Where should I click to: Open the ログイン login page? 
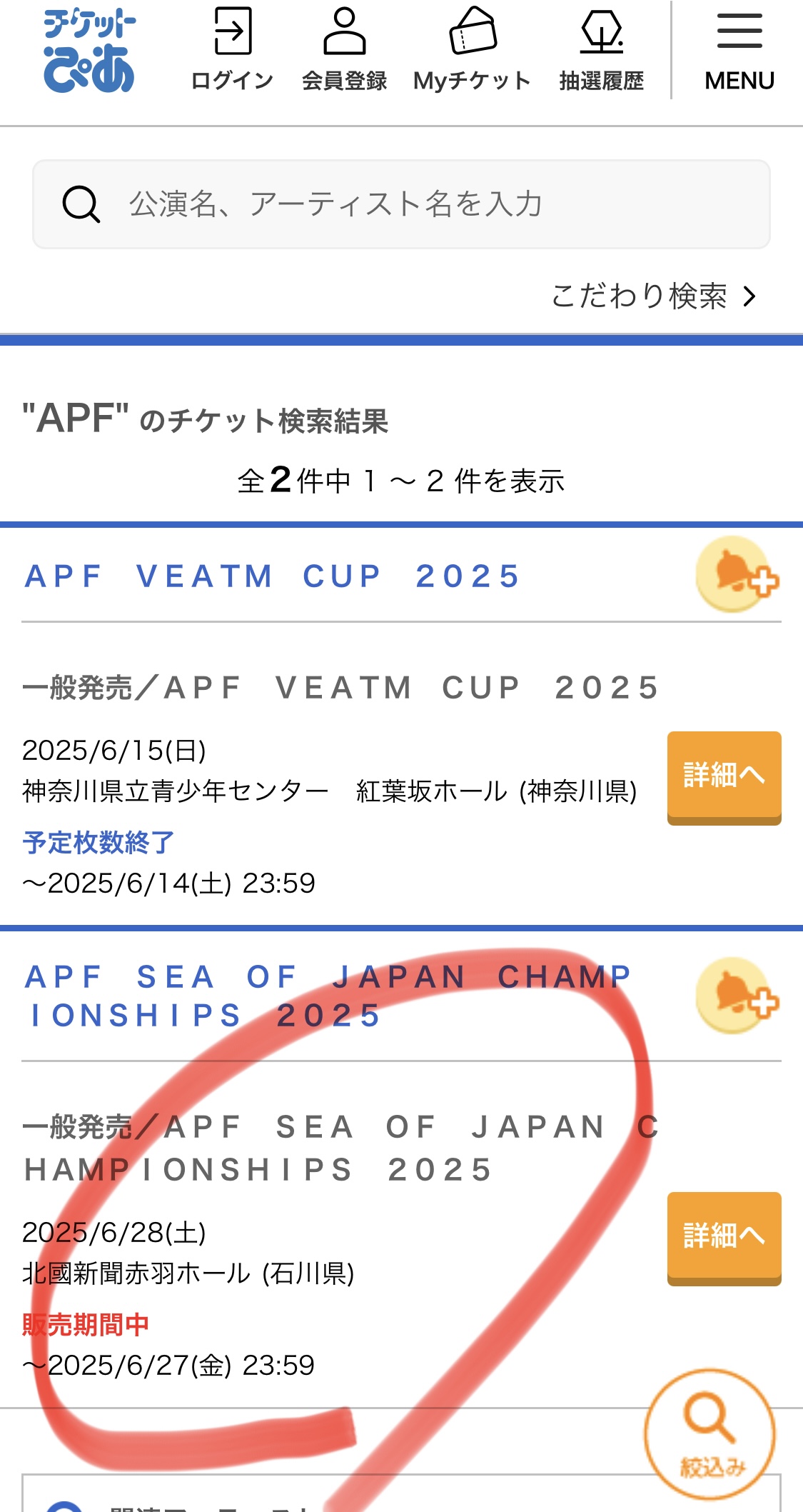pos(232,50)
